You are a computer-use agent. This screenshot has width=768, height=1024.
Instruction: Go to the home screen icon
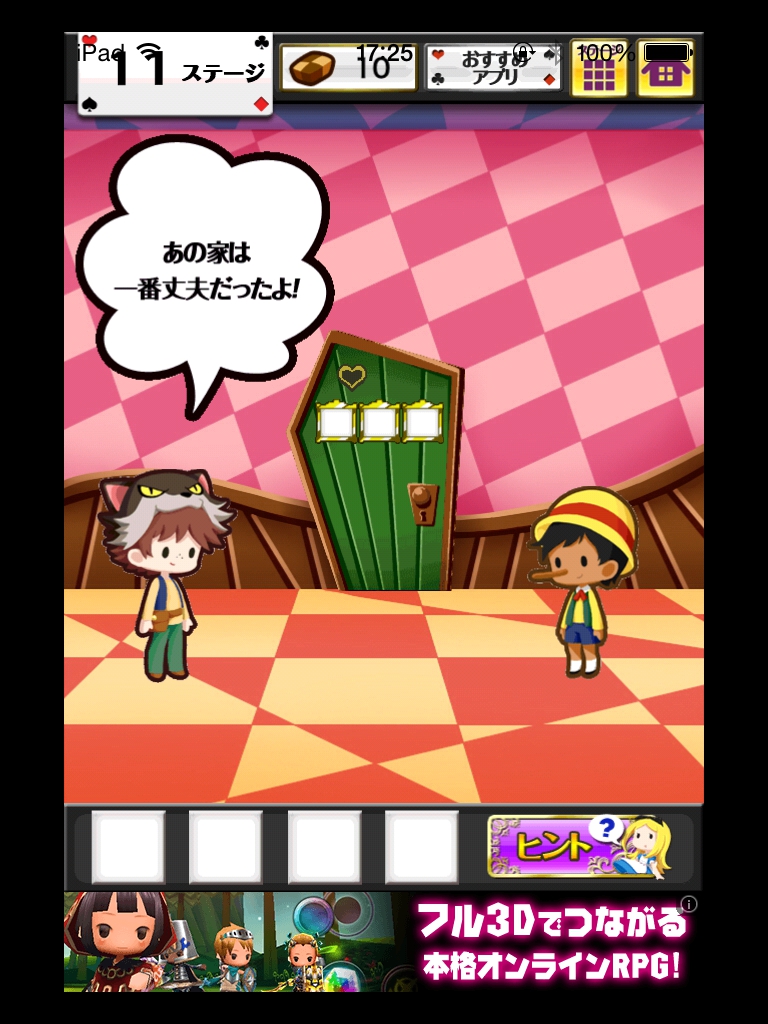(x=665, y=69)
